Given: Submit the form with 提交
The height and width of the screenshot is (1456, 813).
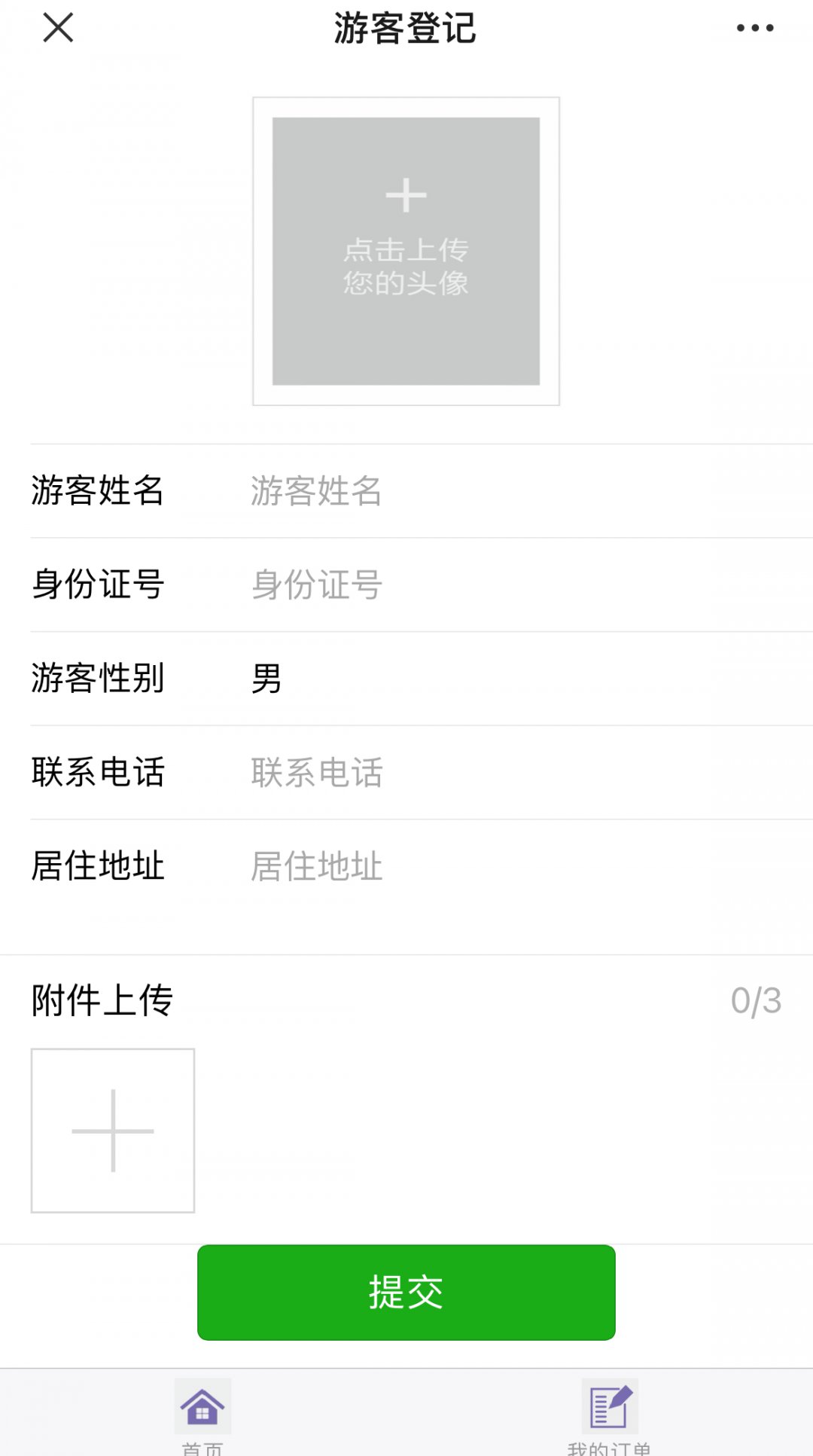Looking at the screenshot, I should 406,1292.
